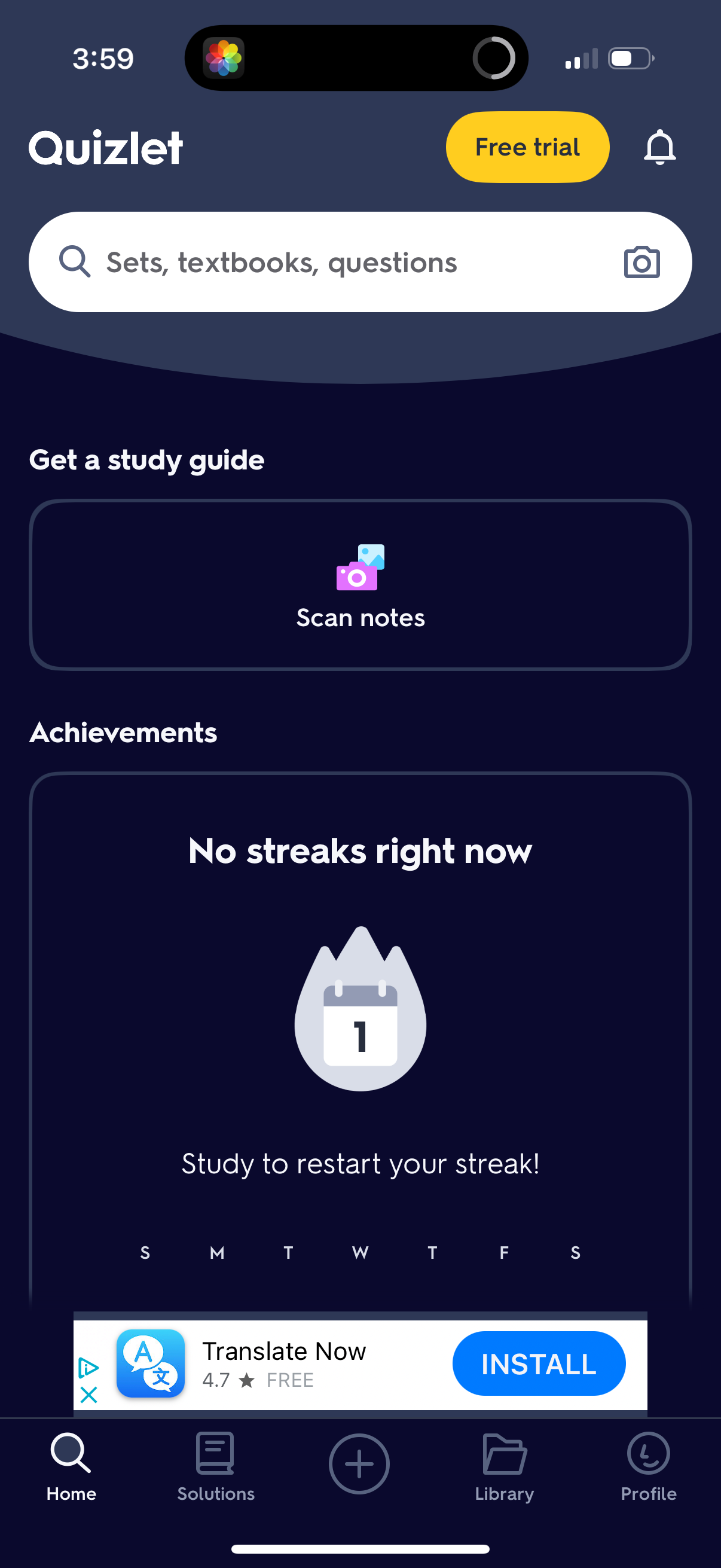
Task: Dismiss the banner ad with the X
Action: click(89, 1395)
